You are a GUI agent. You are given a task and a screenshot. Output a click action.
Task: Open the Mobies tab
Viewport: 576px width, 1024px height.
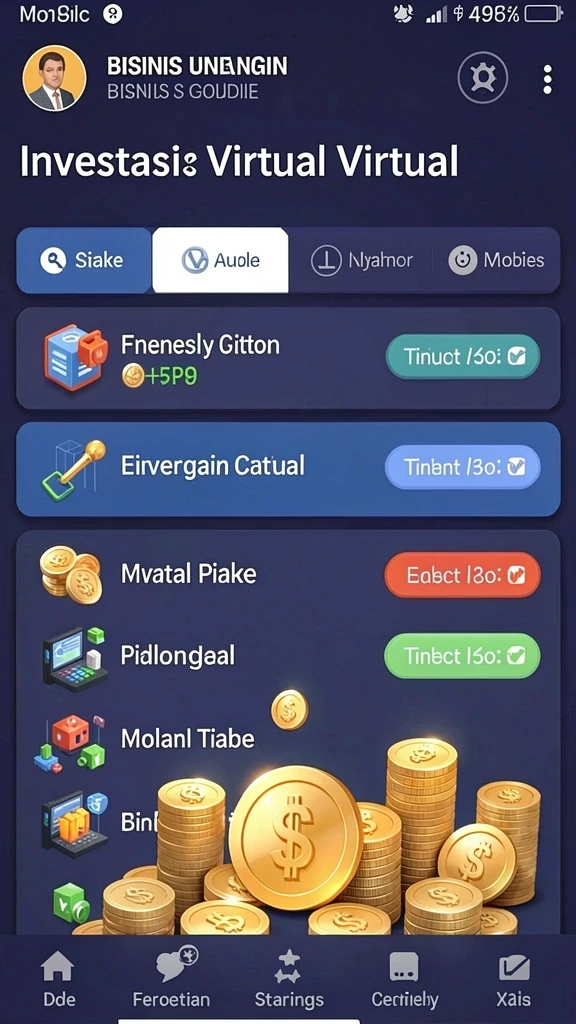(x=496, y=260)
